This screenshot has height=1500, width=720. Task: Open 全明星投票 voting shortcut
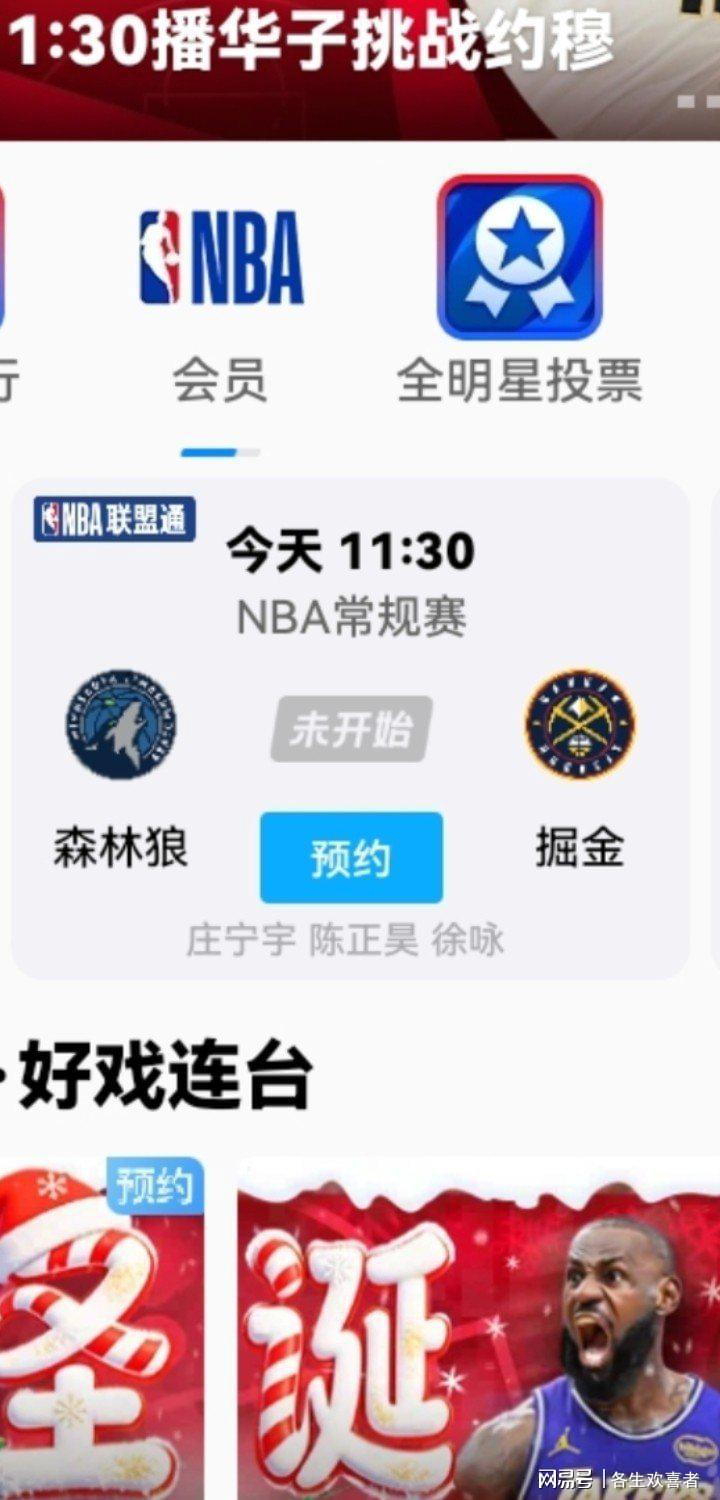[519, 290]
